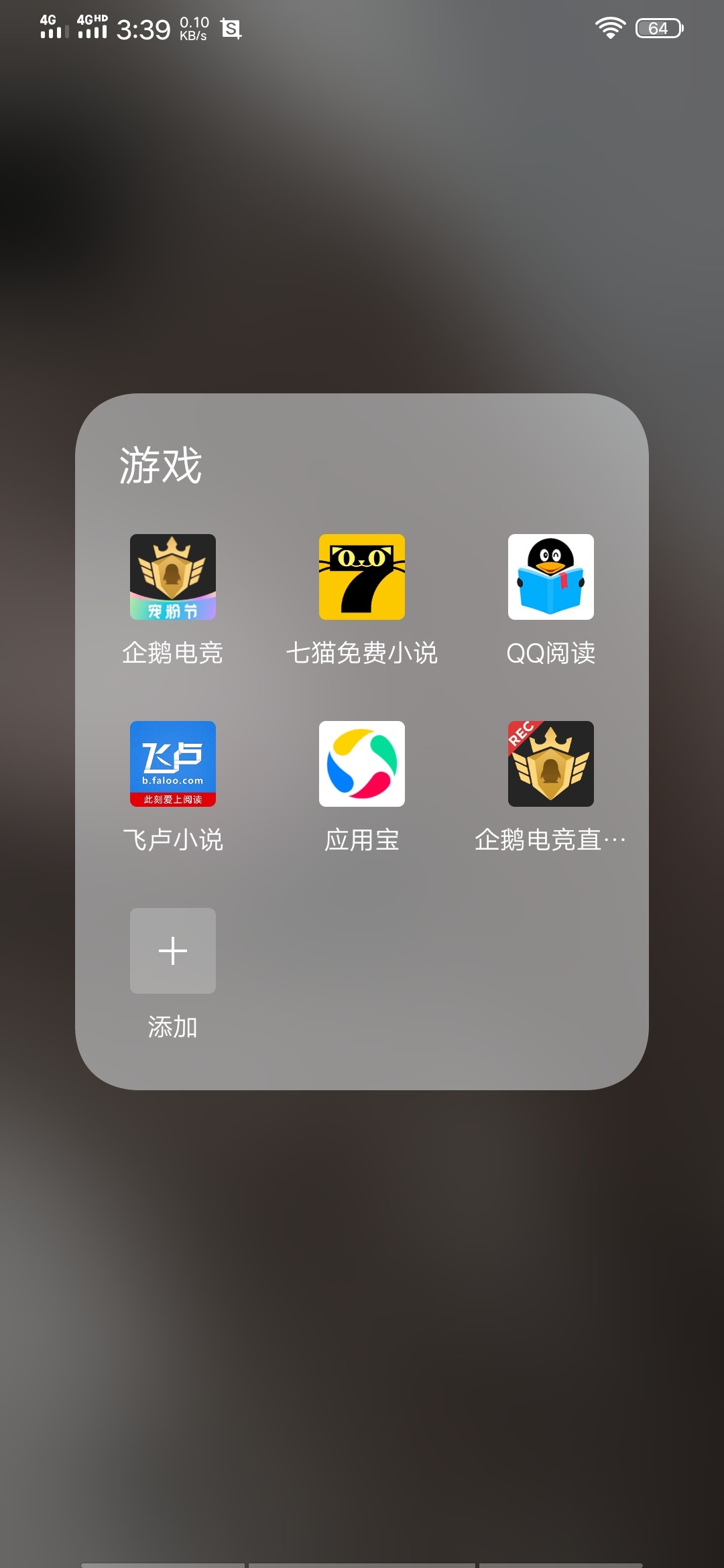The height and width of the screenshot is (1568, 724).
Task: Open QQ阅读 app
Action: [x=551, y=577]
